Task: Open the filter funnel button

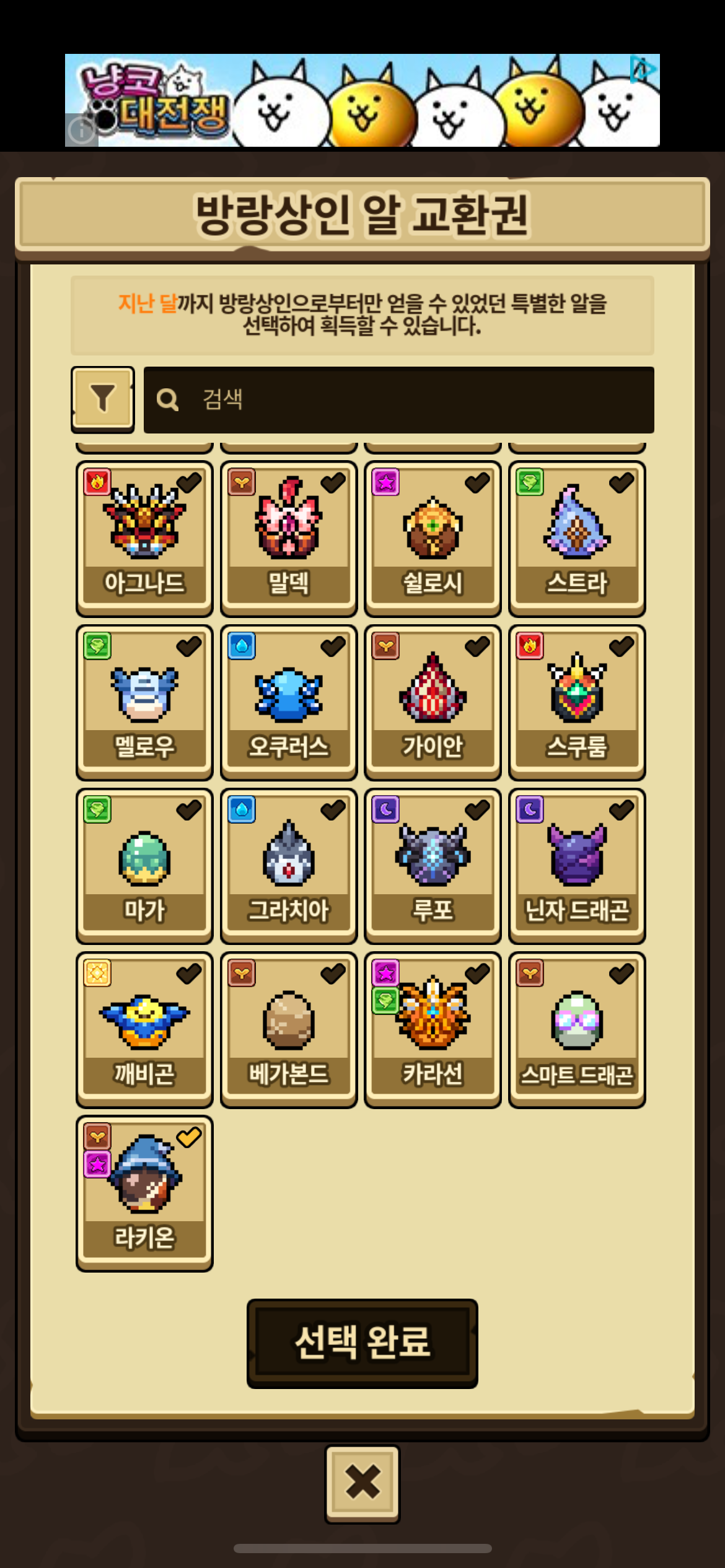Action: click(103, 399)
